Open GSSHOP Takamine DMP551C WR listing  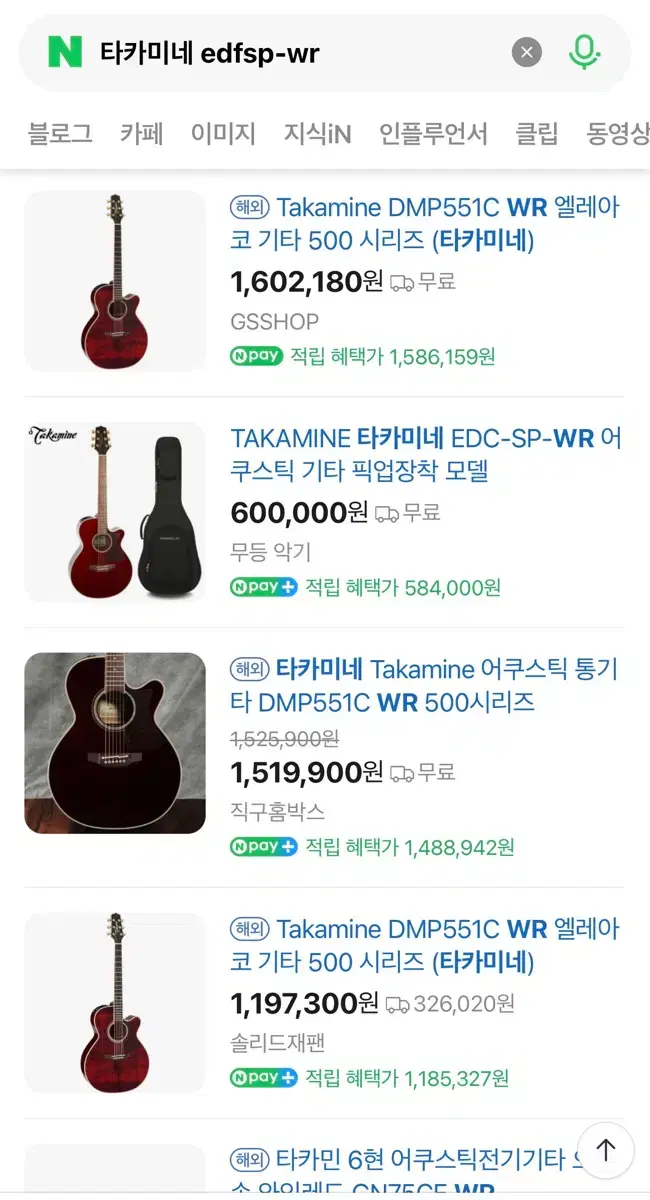(x=425, y=224)
